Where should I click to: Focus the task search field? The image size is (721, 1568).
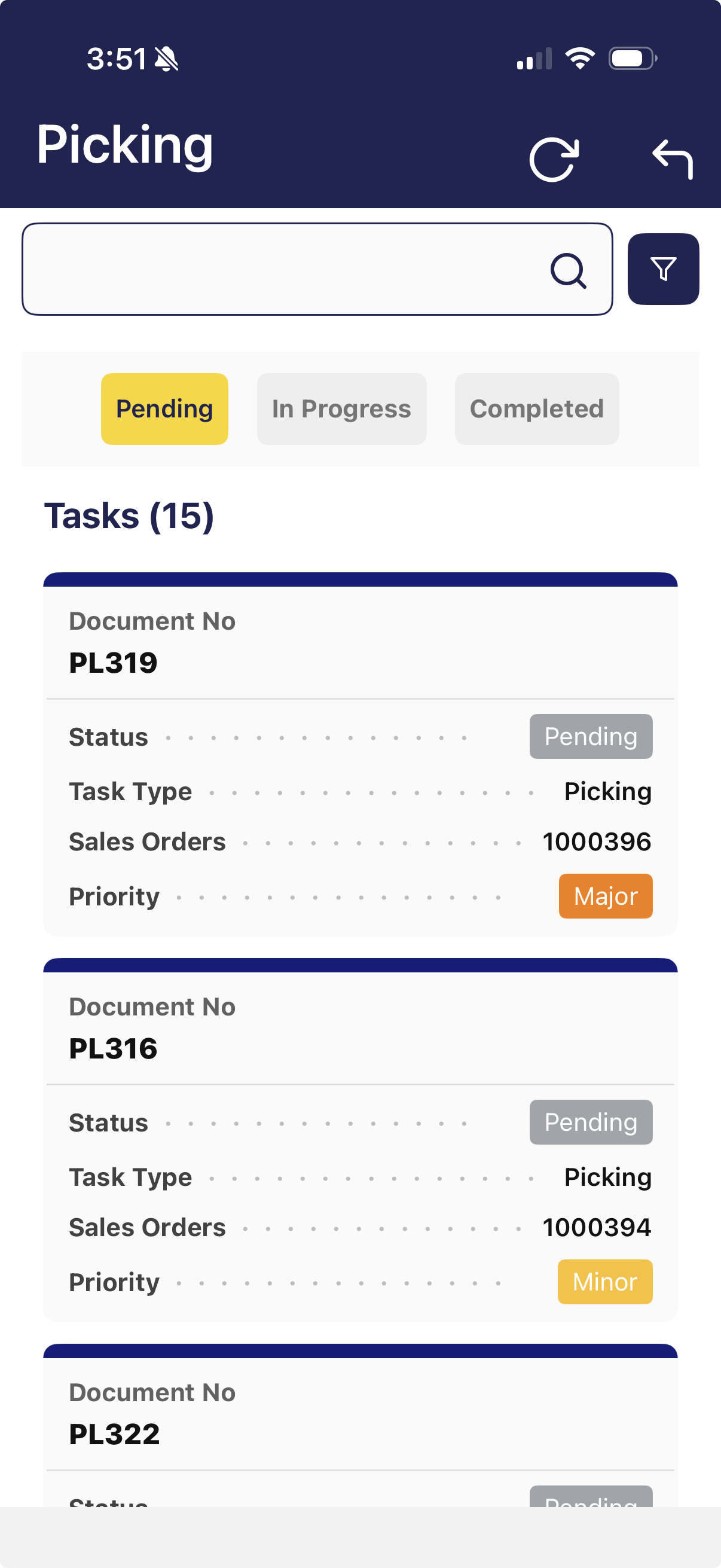click(280, 269)
